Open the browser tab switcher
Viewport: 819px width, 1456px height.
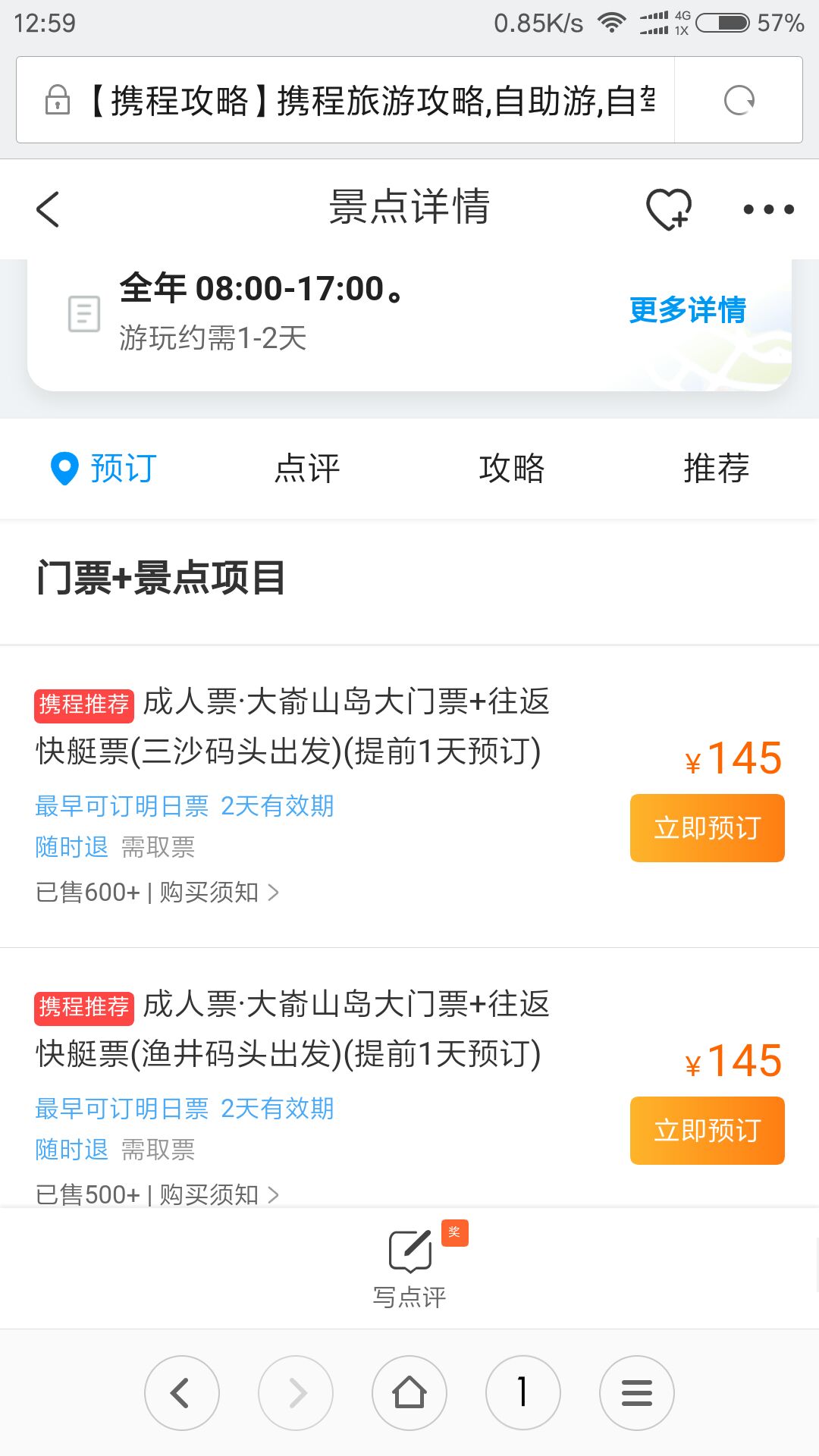[523, 1393]
